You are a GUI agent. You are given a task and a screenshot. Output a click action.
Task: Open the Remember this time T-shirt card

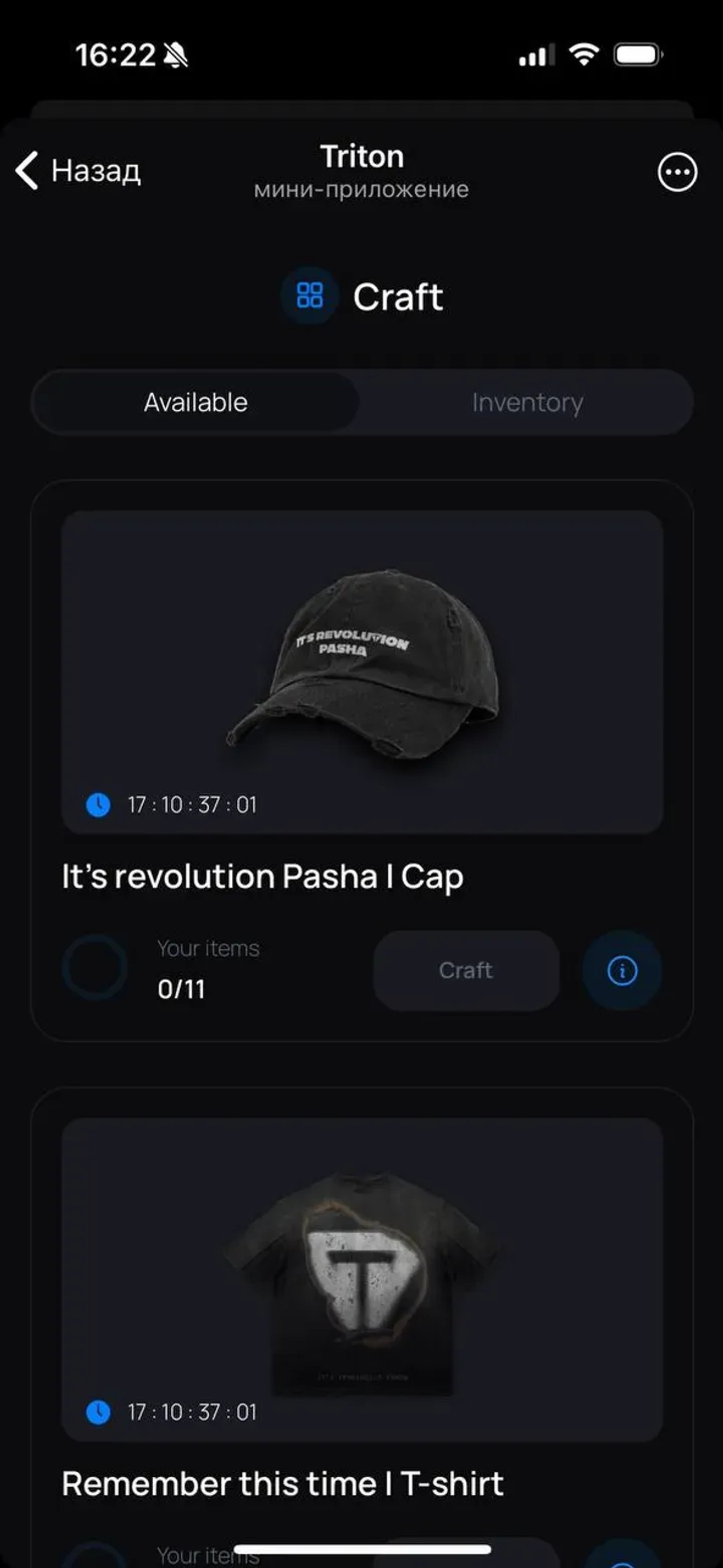[x=362, y=1279]
